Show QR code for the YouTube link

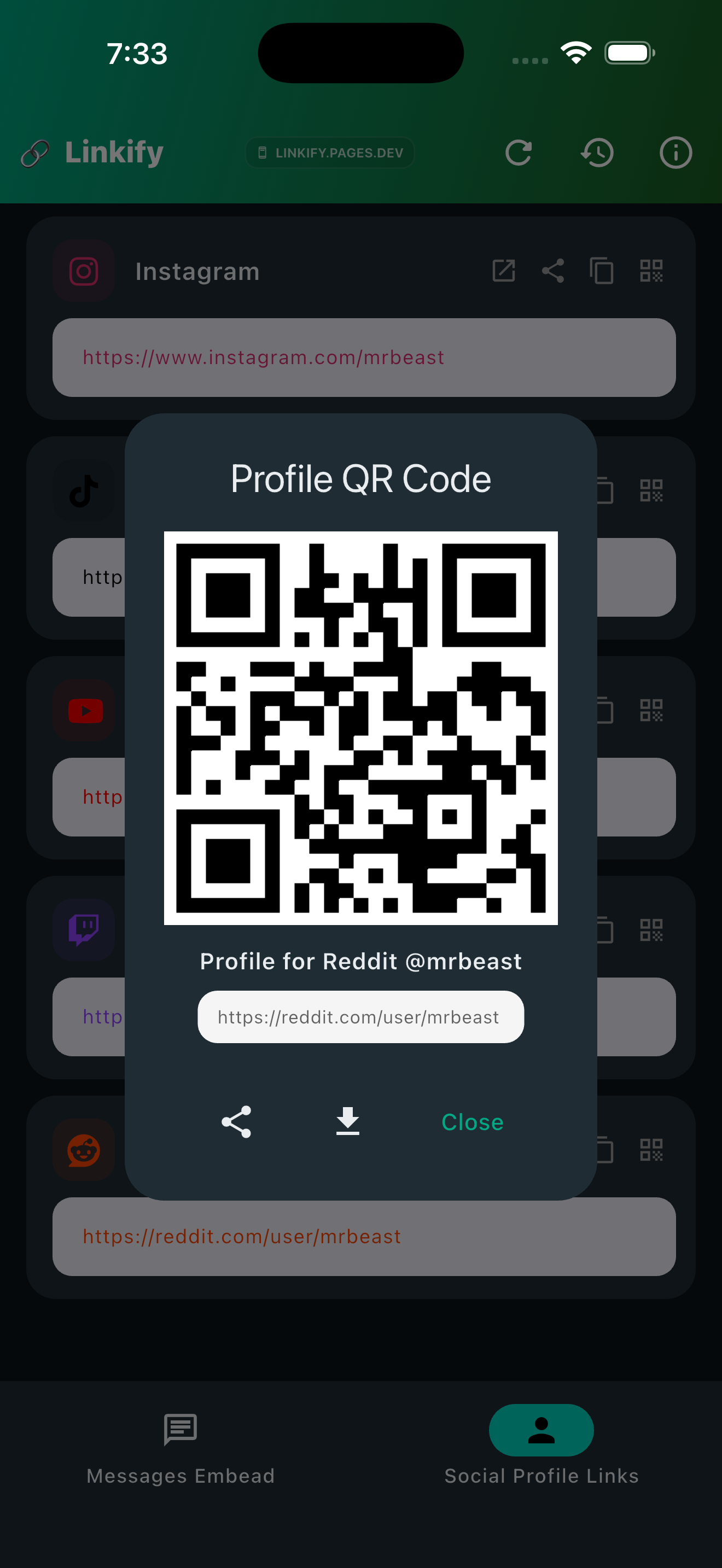[651, 711]
